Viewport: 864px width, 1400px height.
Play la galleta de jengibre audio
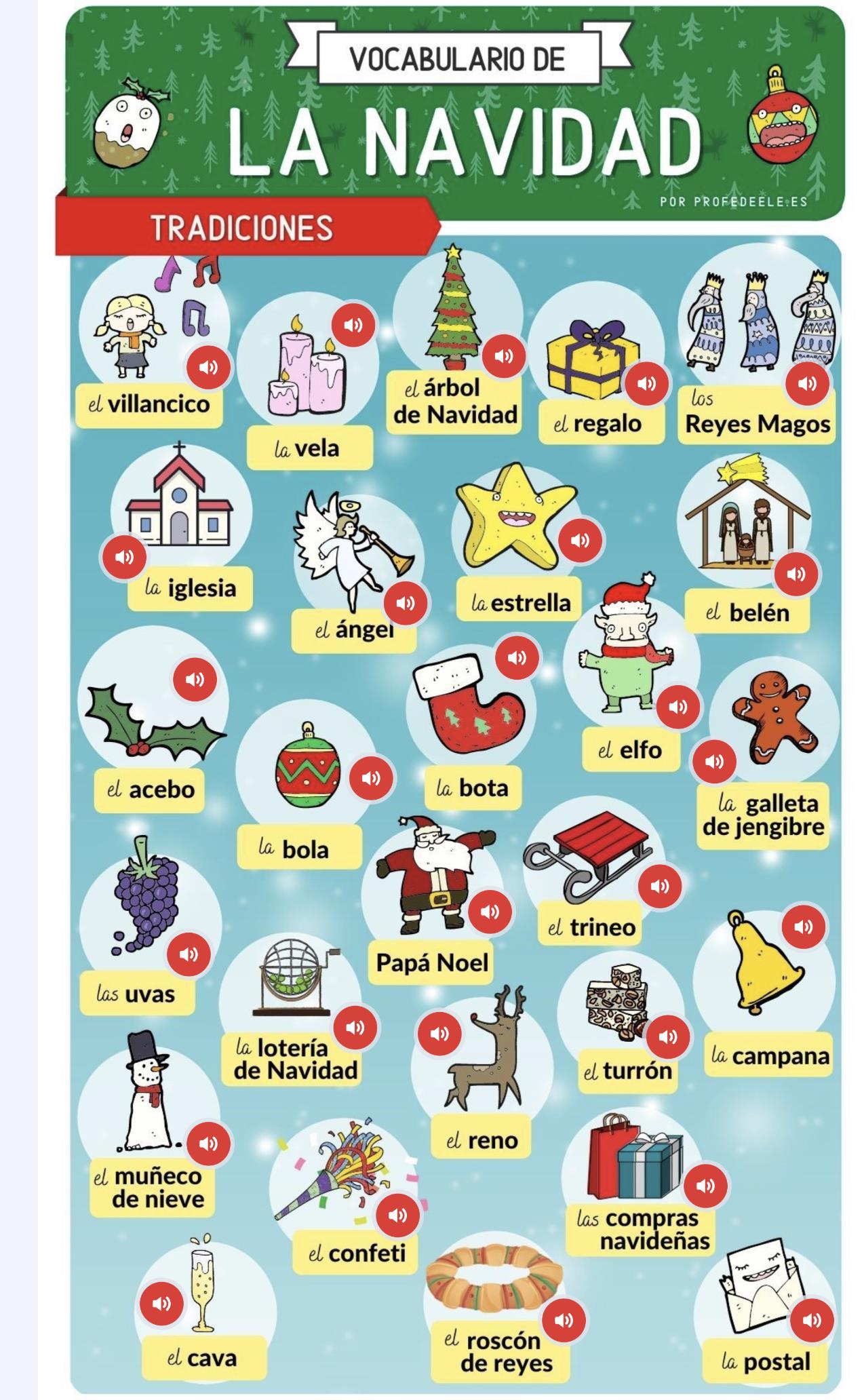(x=714, y=762)
